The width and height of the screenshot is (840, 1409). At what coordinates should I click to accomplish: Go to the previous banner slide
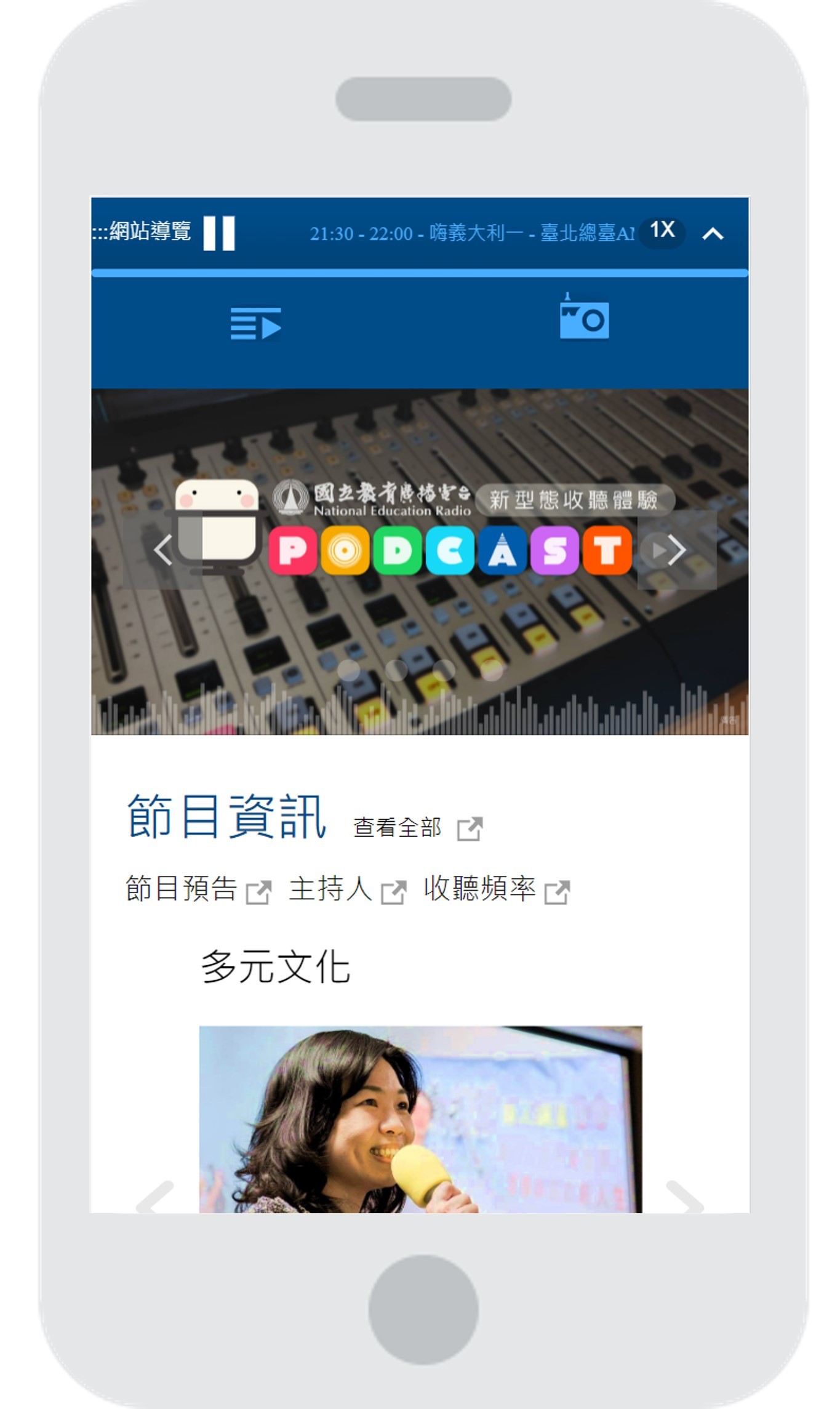[x=162, y=550]
